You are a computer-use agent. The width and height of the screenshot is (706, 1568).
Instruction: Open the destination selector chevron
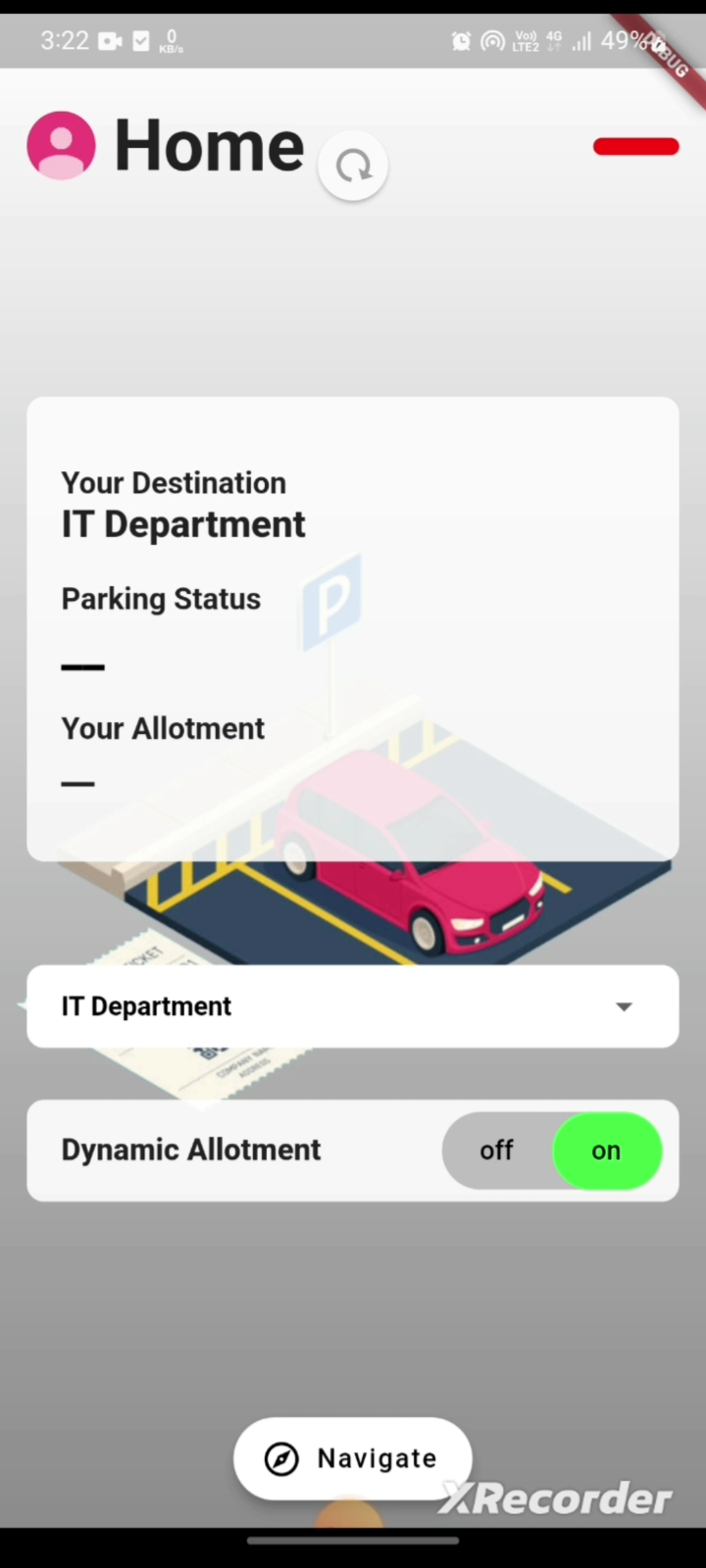coord(625,1006)
